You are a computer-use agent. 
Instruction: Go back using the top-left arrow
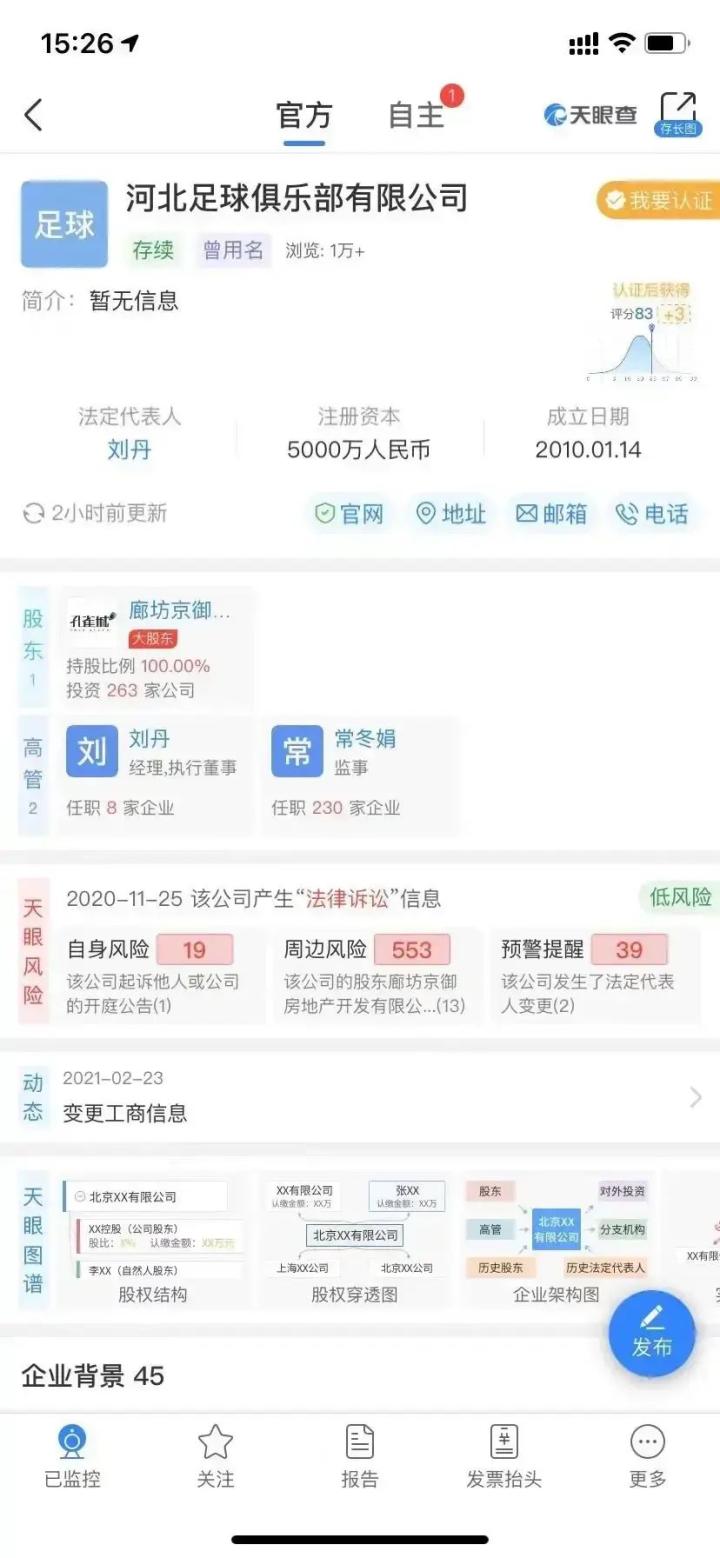pyautogui.click(x=34, y=115)
